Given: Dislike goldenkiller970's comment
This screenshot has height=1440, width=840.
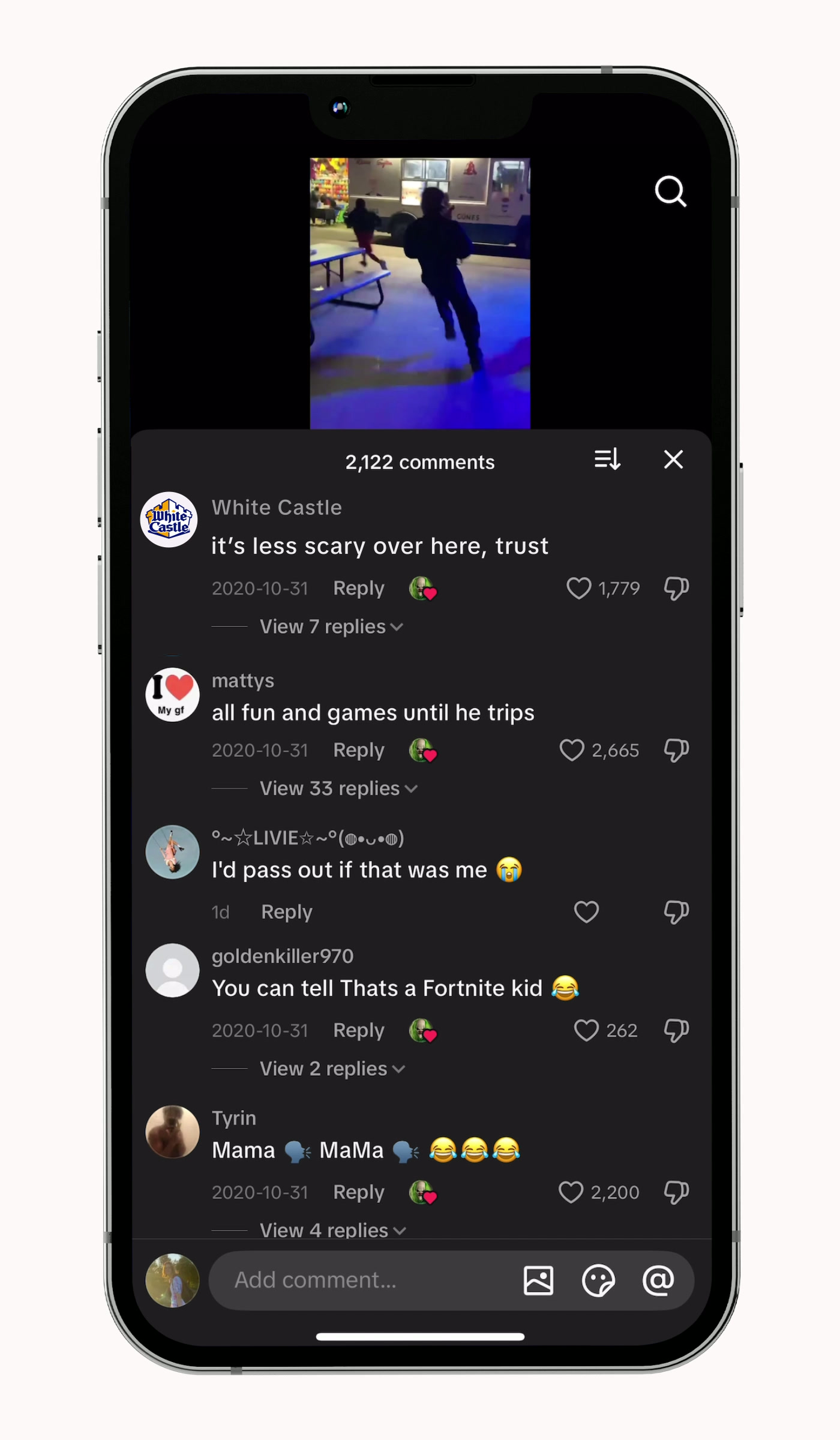Looking at the screenshot, I should coord(676,1030).
